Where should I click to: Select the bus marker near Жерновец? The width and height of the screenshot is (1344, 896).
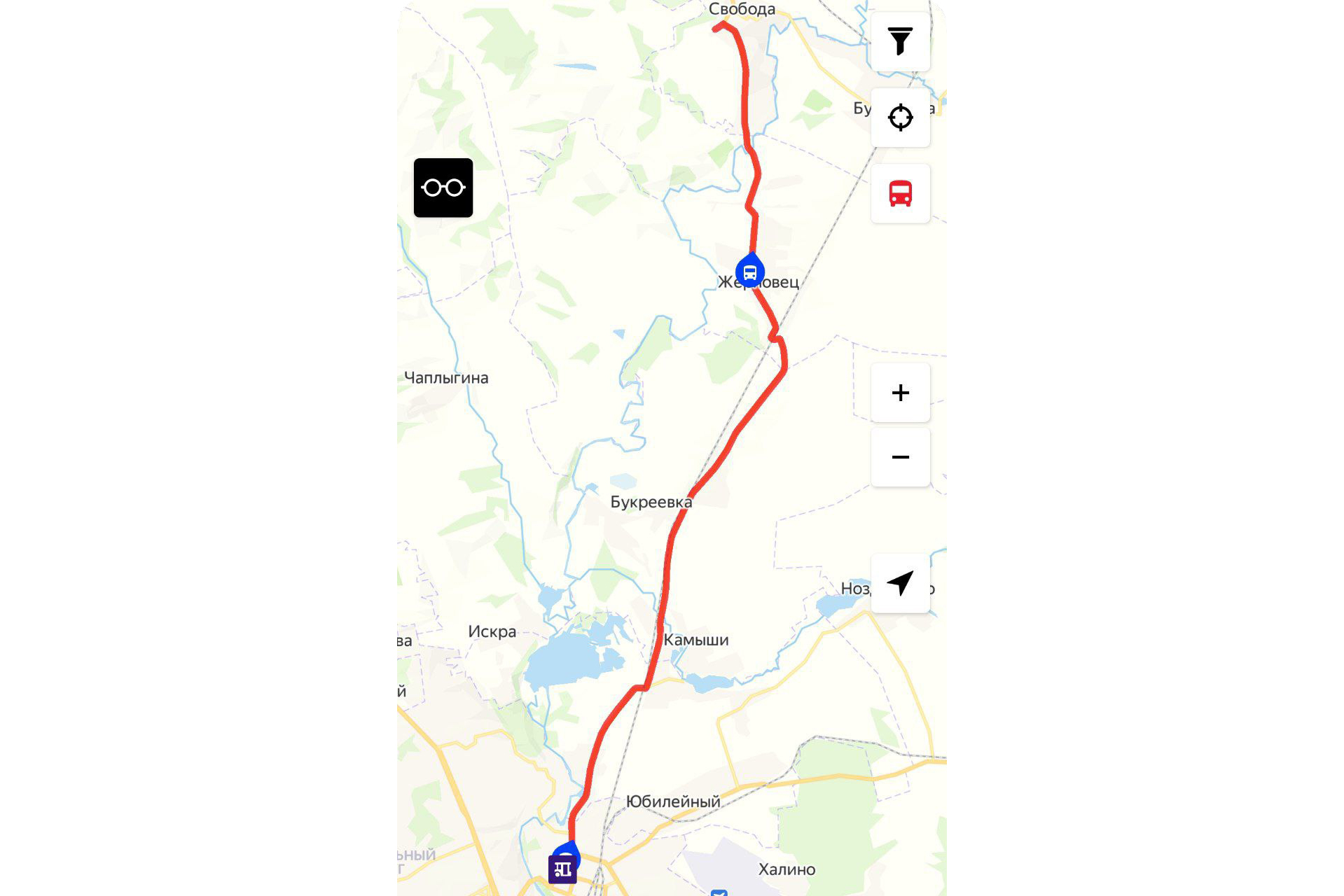(750, 272)
